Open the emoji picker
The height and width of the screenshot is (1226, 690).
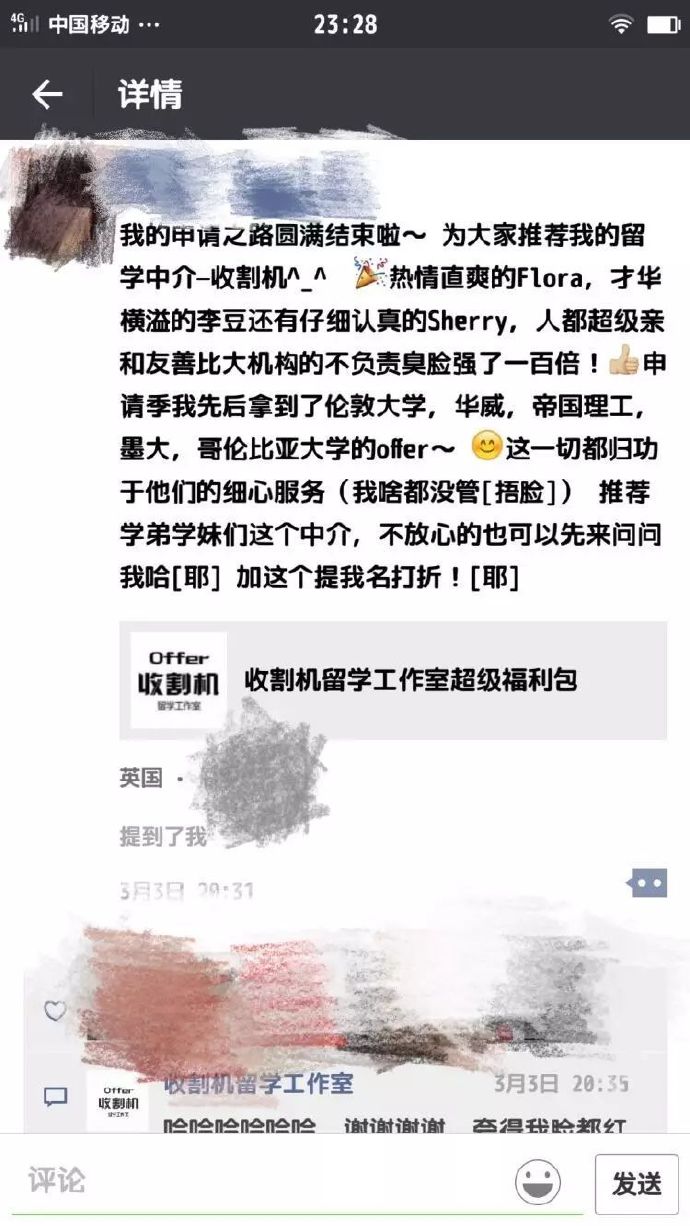pos(538,1183)
